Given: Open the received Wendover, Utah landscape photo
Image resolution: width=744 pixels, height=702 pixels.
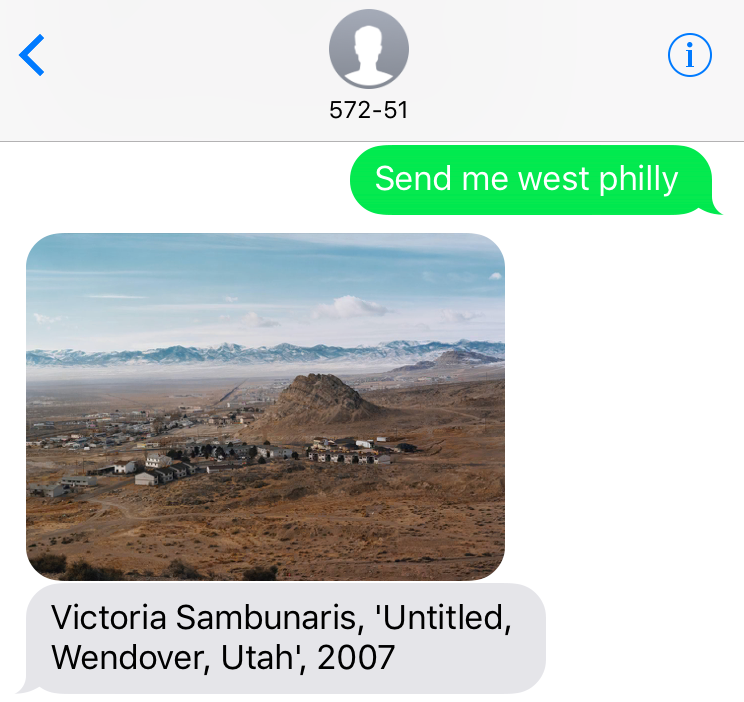Looking at the screenshot, I should coord(265,407).
